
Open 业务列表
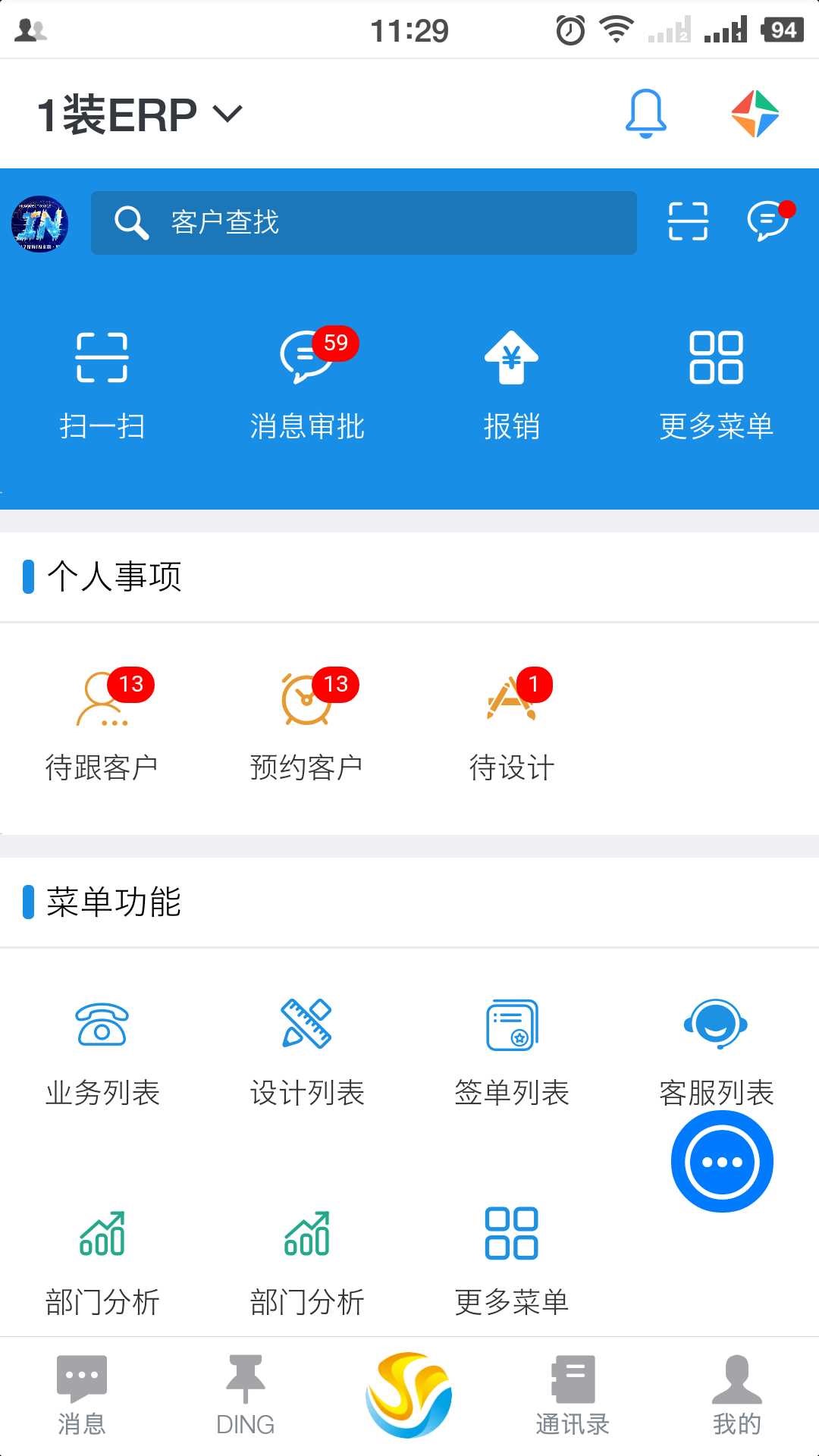click(102, 1050)
